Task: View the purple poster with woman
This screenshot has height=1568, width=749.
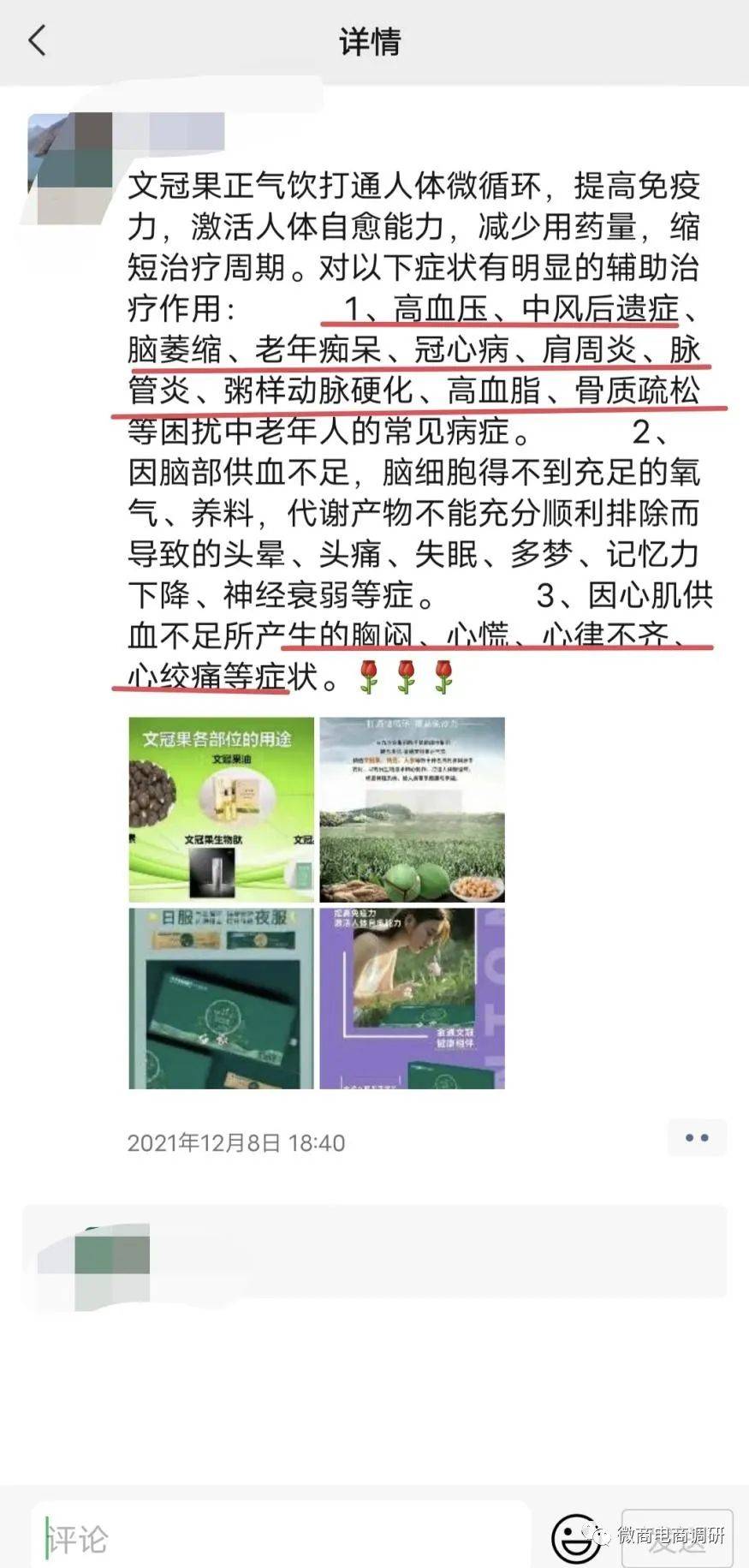Action: click(412, 999)
